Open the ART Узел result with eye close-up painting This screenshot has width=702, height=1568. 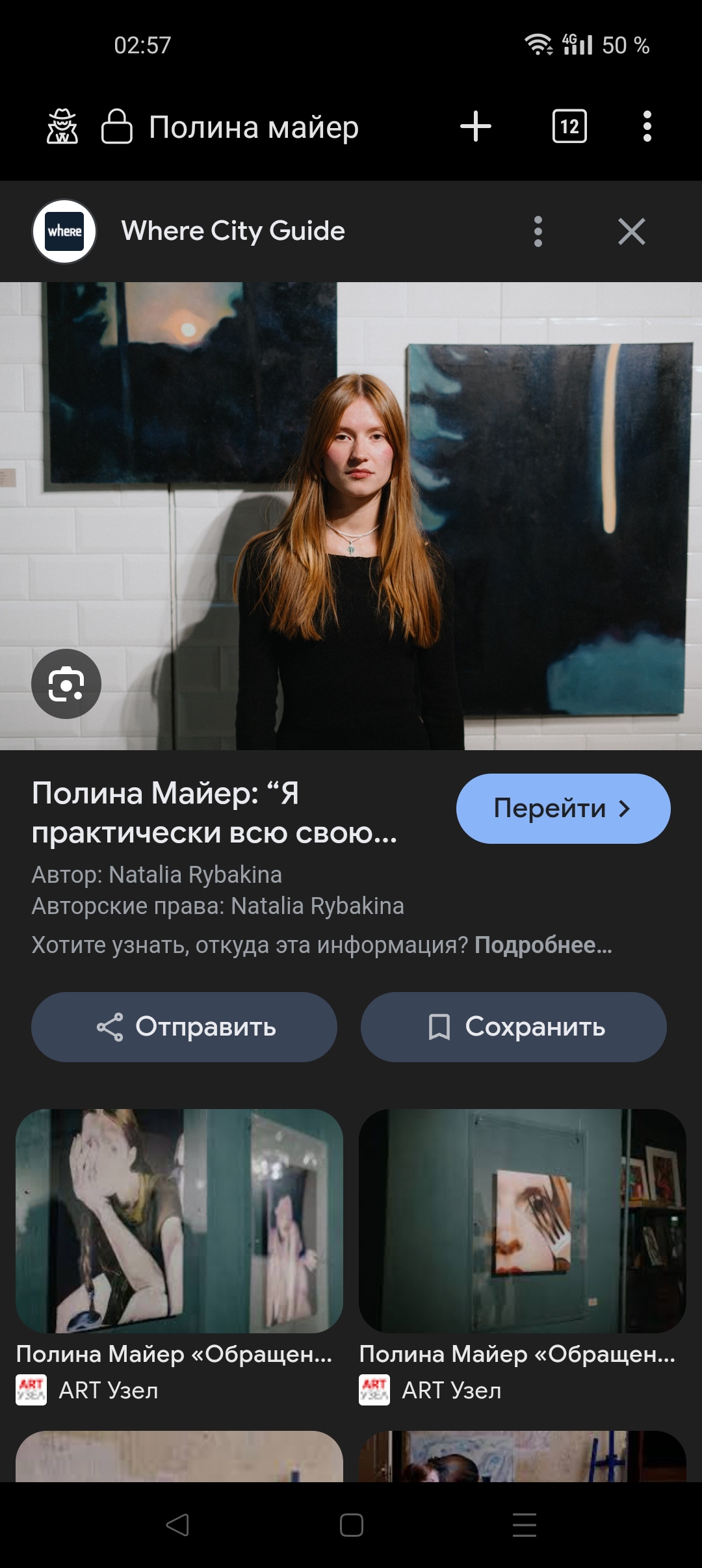523,1221
